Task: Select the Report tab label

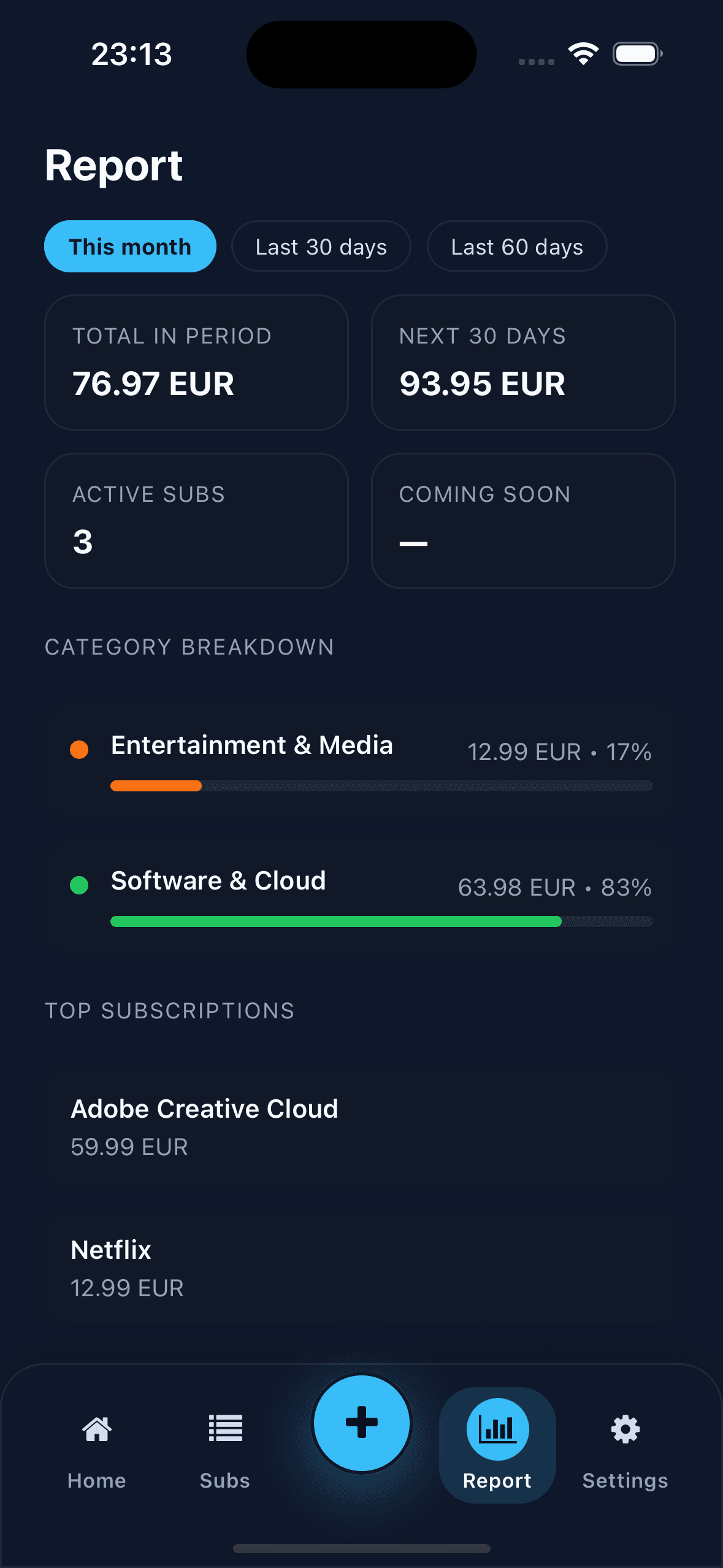Action: tap(497, 1480)
